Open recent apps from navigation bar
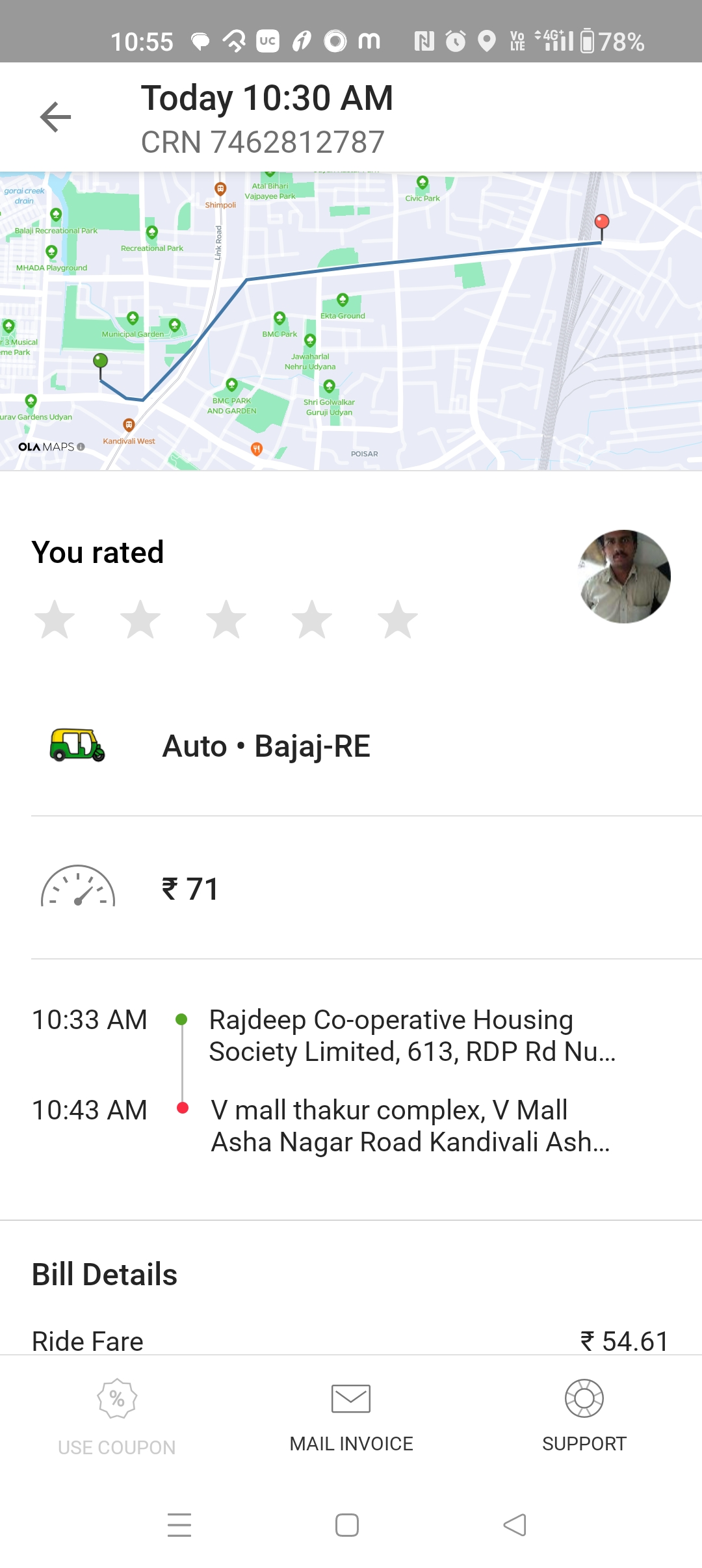The height and width of the screenshot is (1568, 702). point(179,1524)
